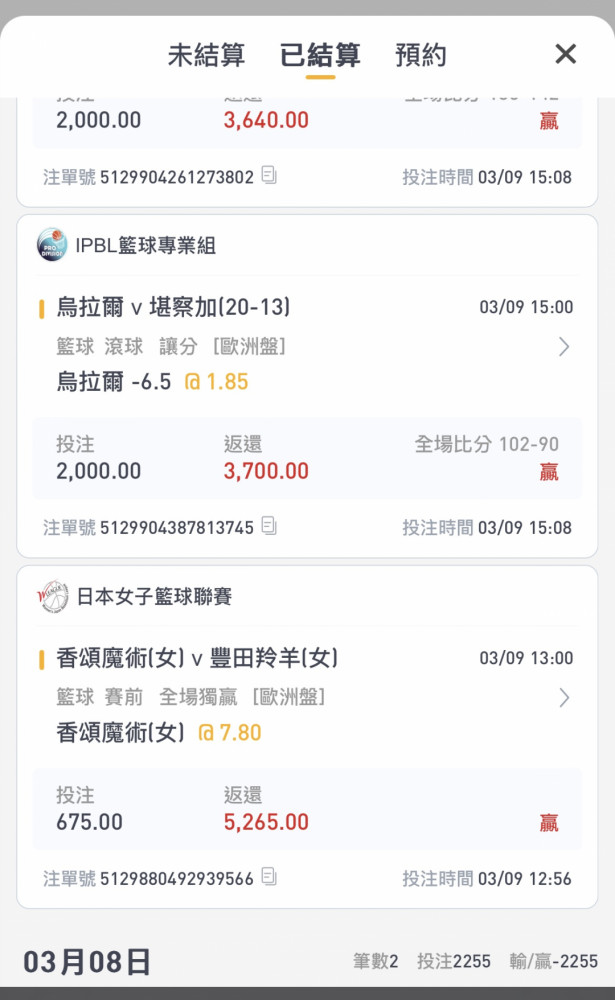Copy bet number 5129904261273802

pos(269,175)
